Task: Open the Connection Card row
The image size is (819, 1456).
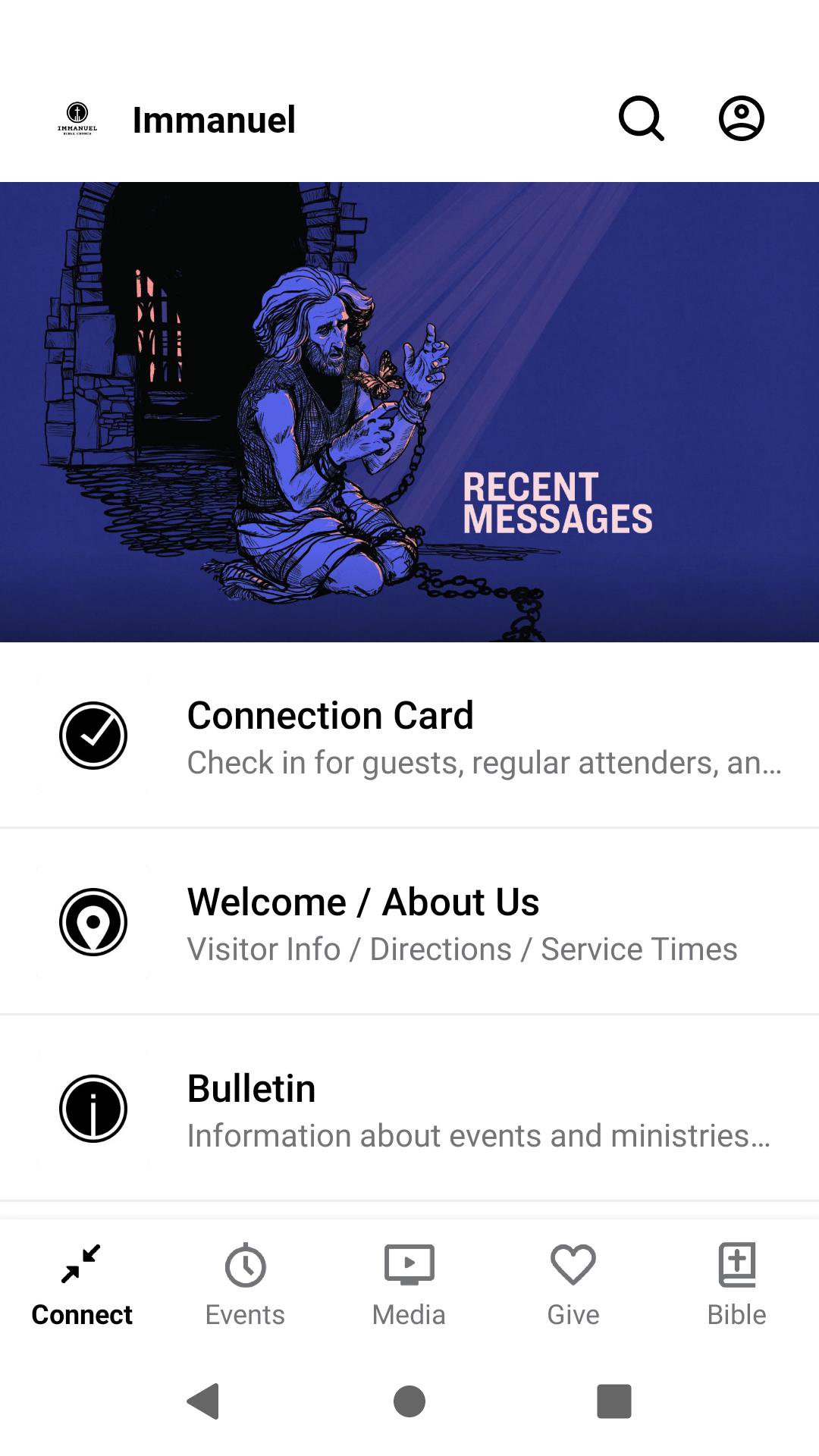Action: (x=409, y=736)
